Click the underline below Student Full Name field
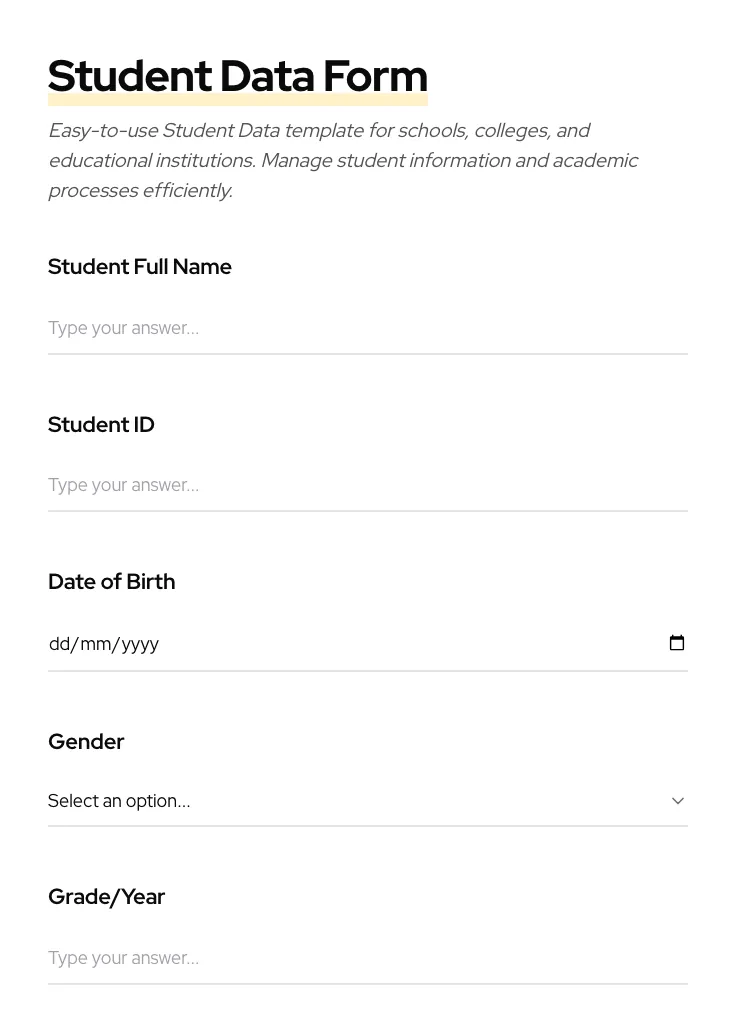 click(x=368, y=352)
